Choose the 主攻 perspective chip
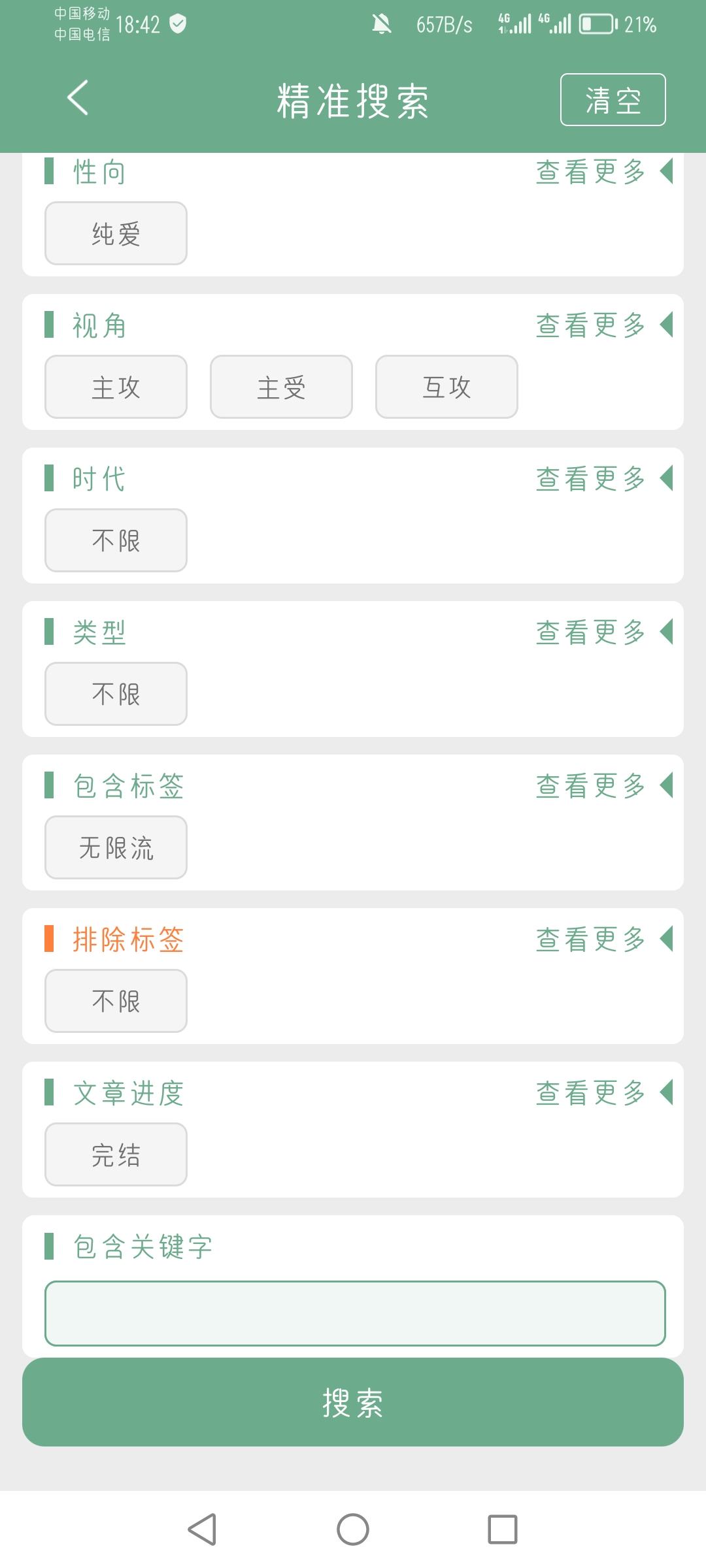706x1568 pixels. coord(116,387)
